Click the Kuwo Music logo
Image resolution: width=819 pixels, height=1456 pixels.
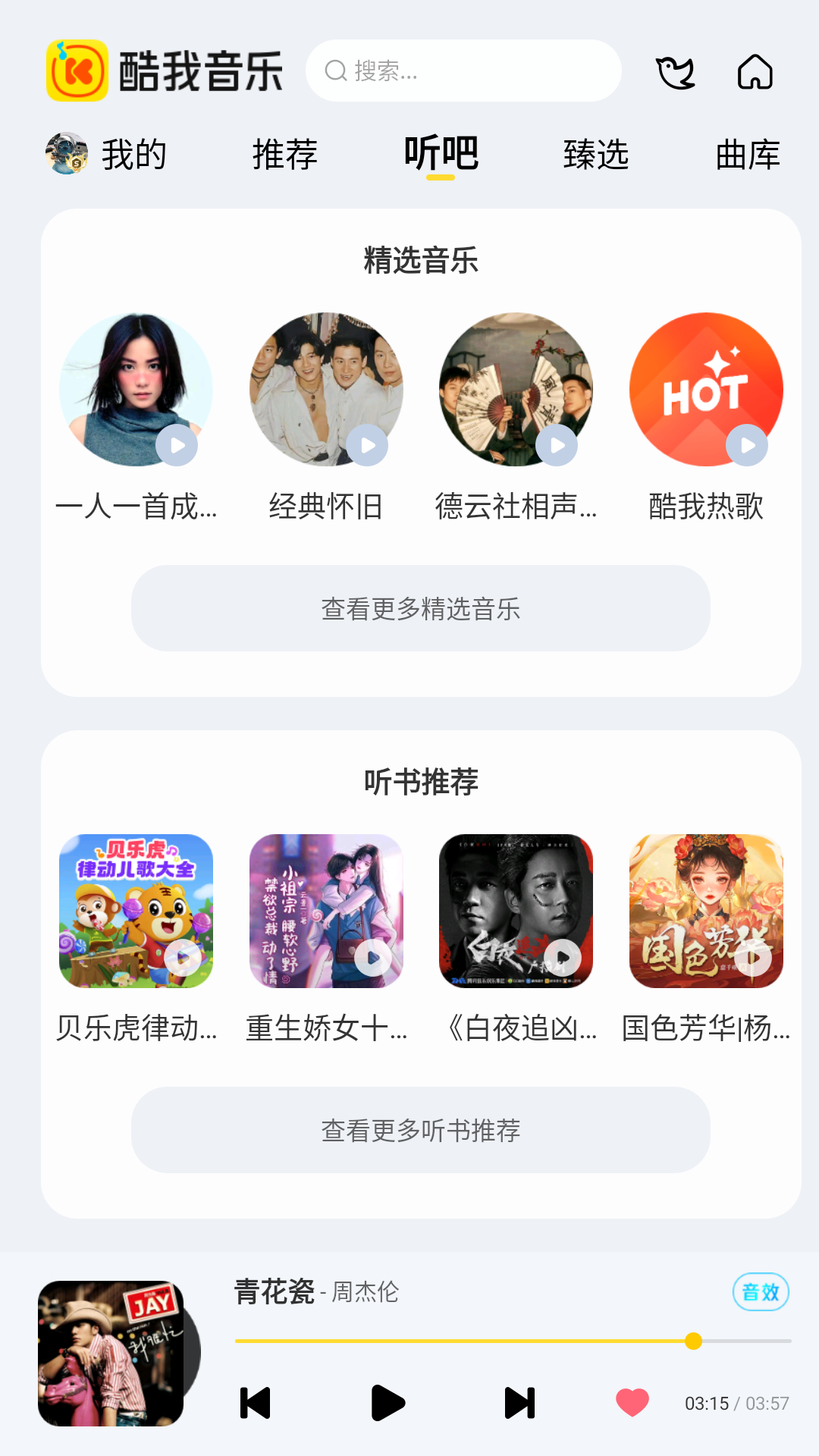(77, 68)
